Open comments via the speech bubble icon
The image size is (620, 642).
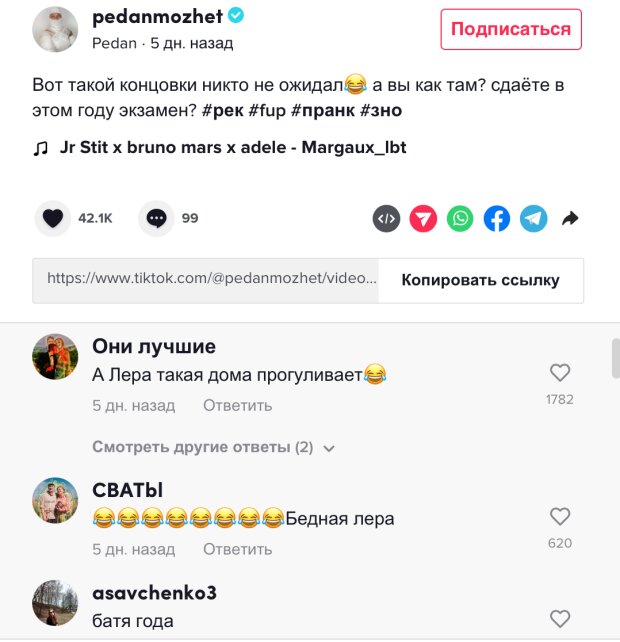156,218
